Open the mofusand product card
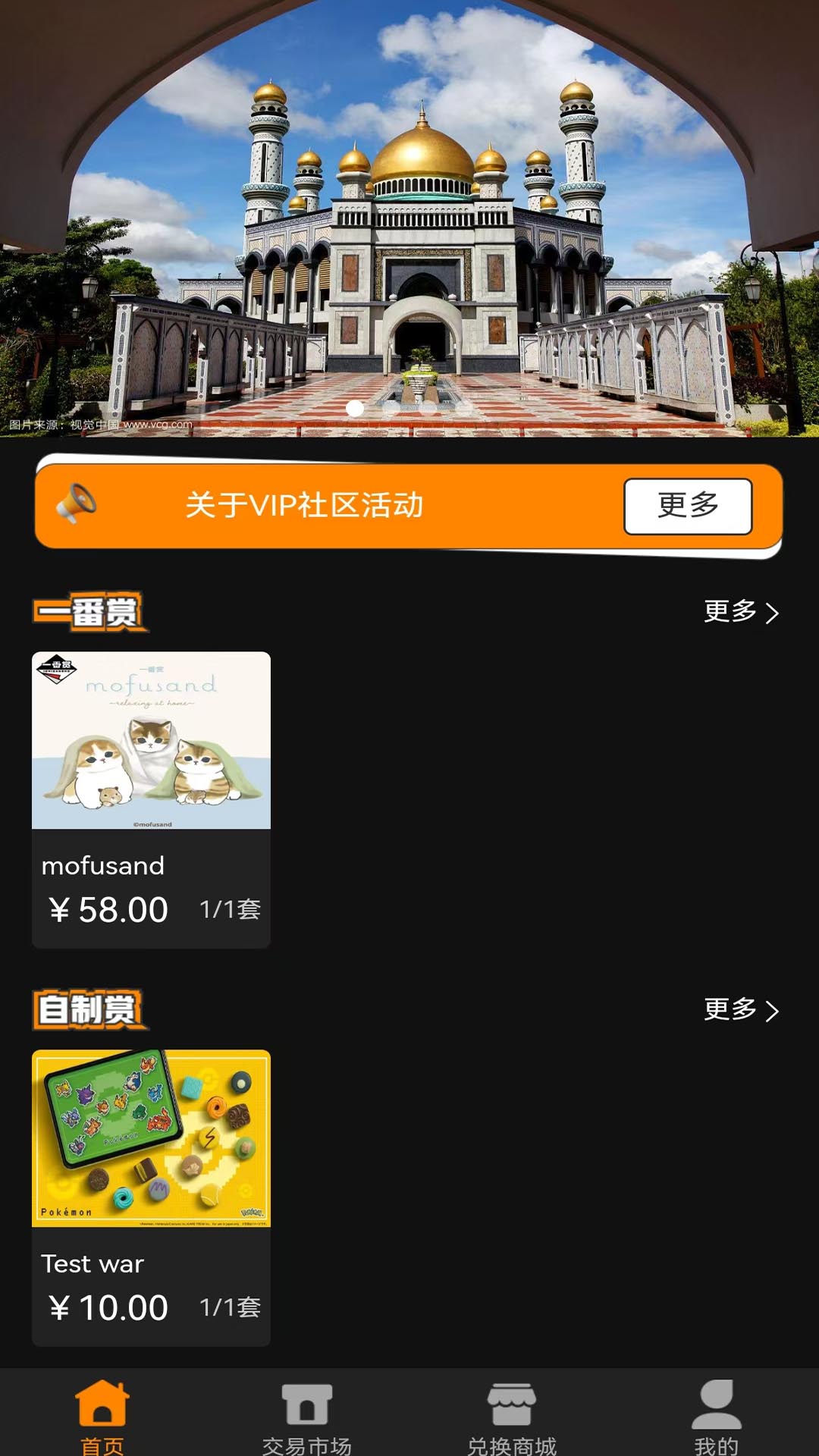819x1456 pixels. click(151, 799)
